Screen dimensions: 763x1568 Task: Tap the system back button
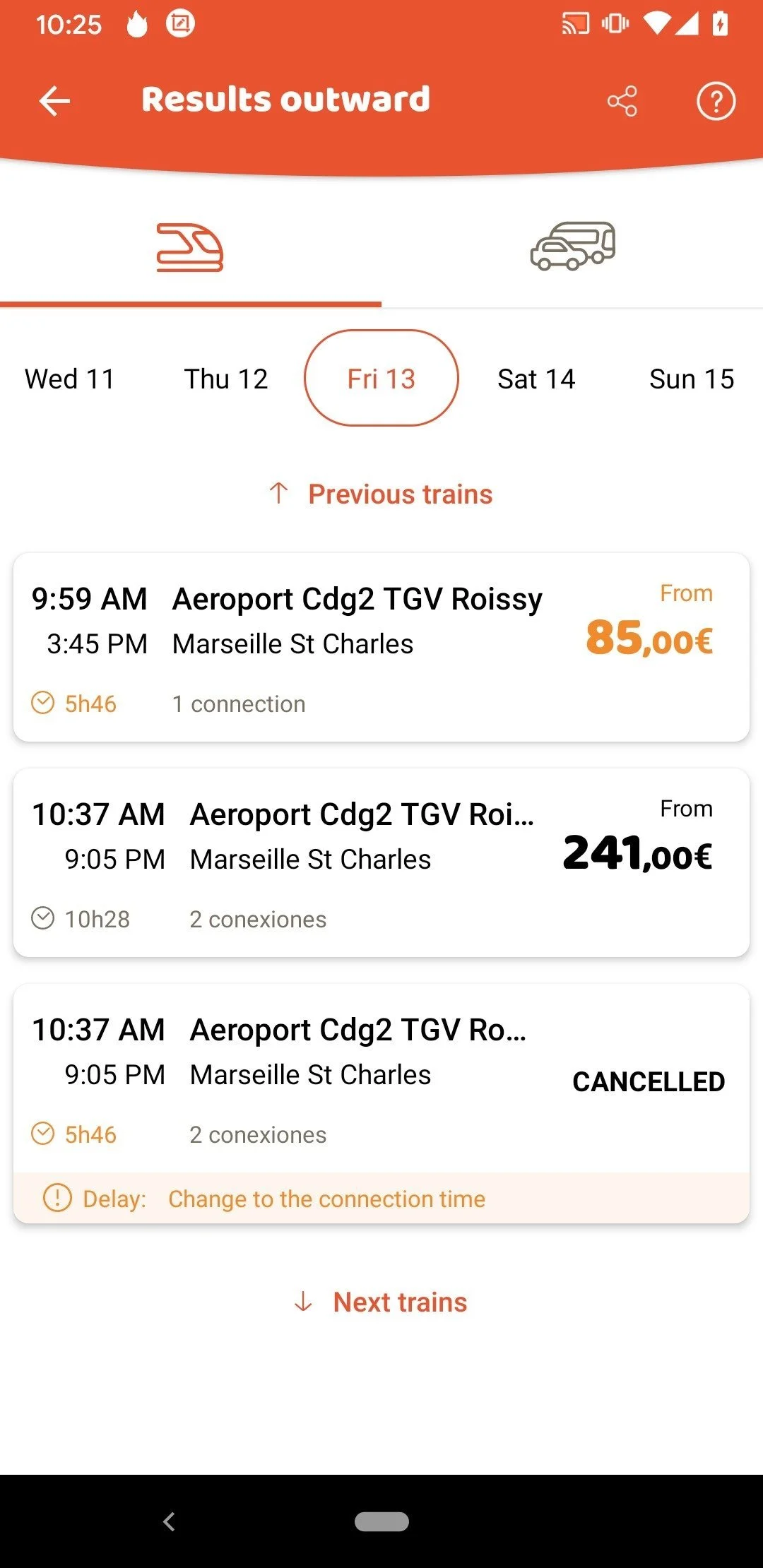169,1521
